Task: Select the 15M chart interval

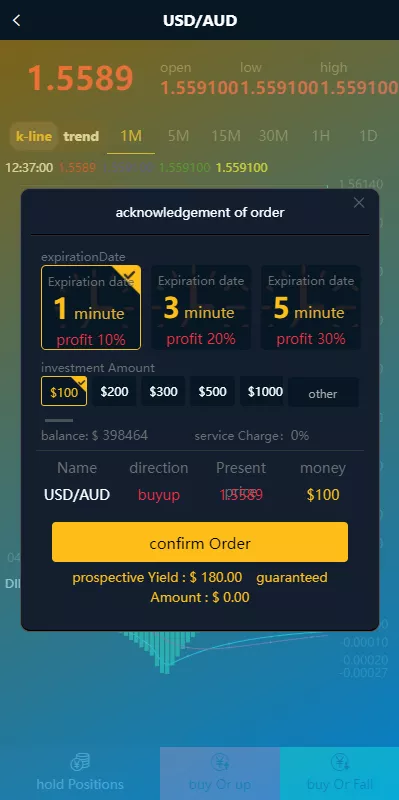Action: click(226, 136)
